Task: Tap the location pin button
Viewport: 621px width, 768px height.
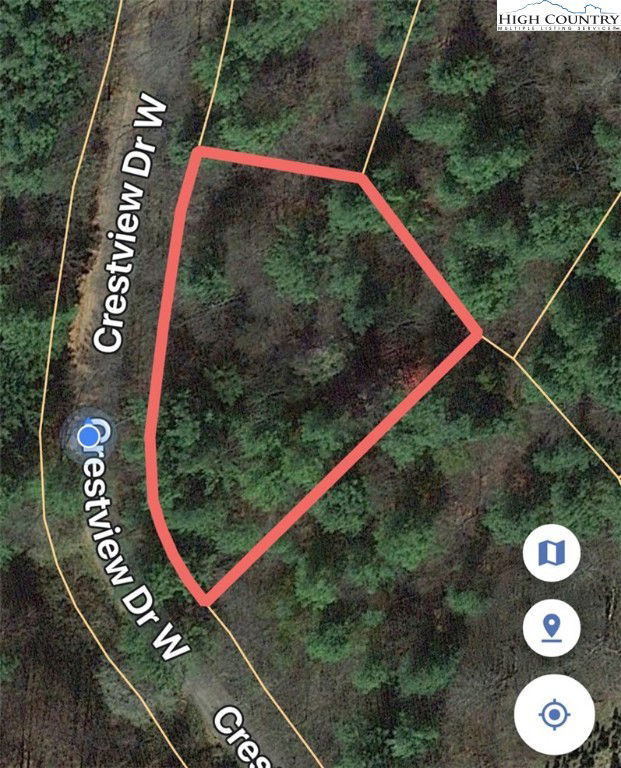Action: (551, 629)
